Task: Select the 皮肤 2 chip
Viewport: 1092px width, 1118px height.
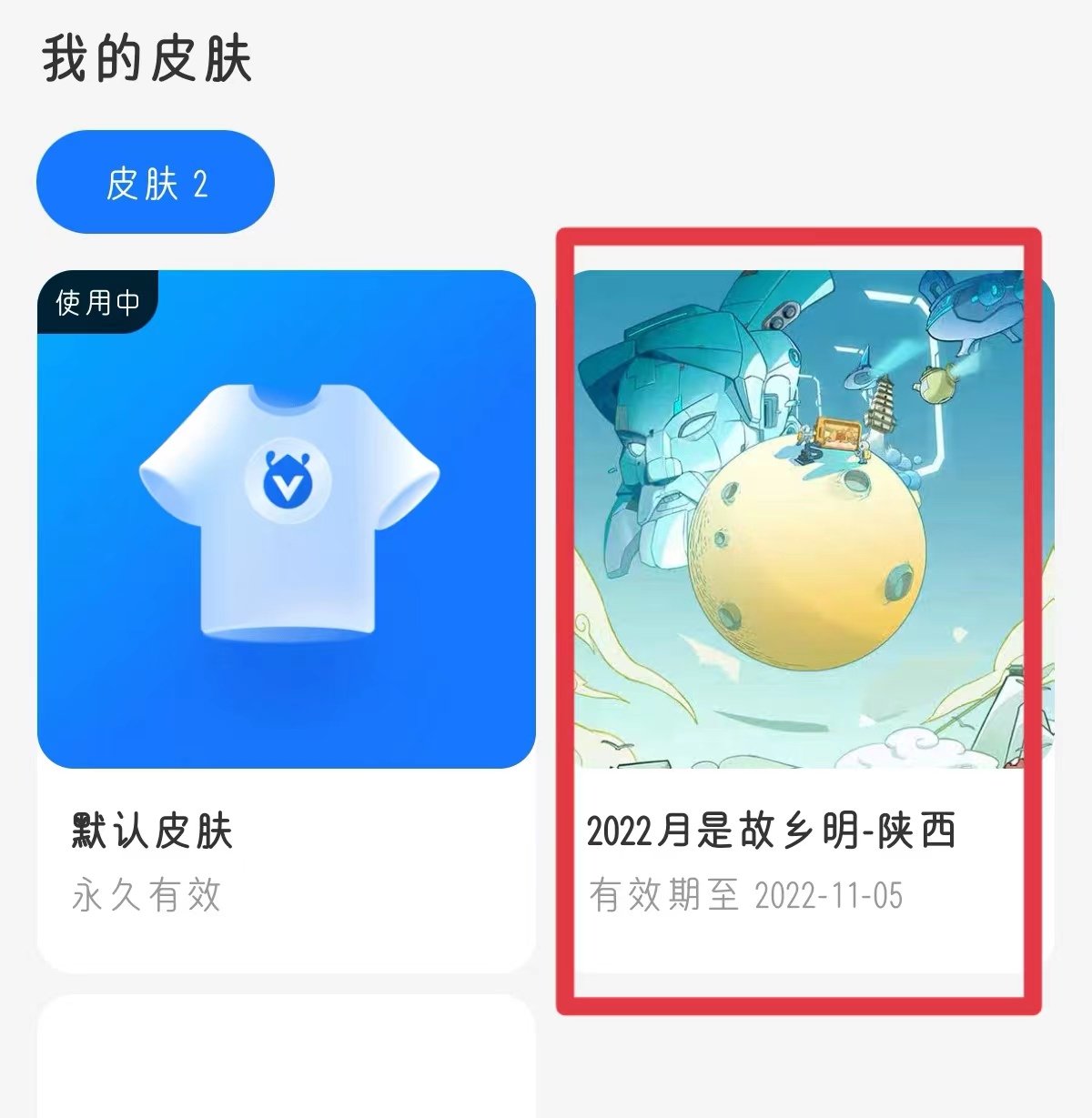Action: click(156, 183)
